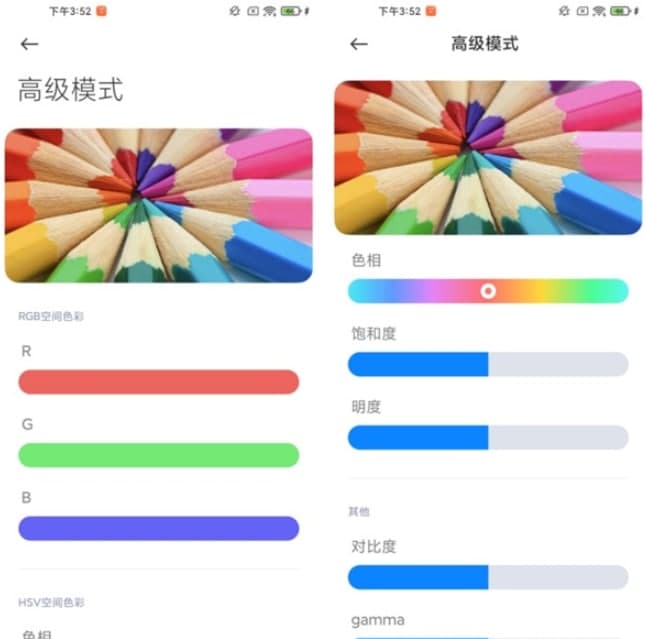Go back using arrow beside centered 高级模式 title

pos(359,44)
